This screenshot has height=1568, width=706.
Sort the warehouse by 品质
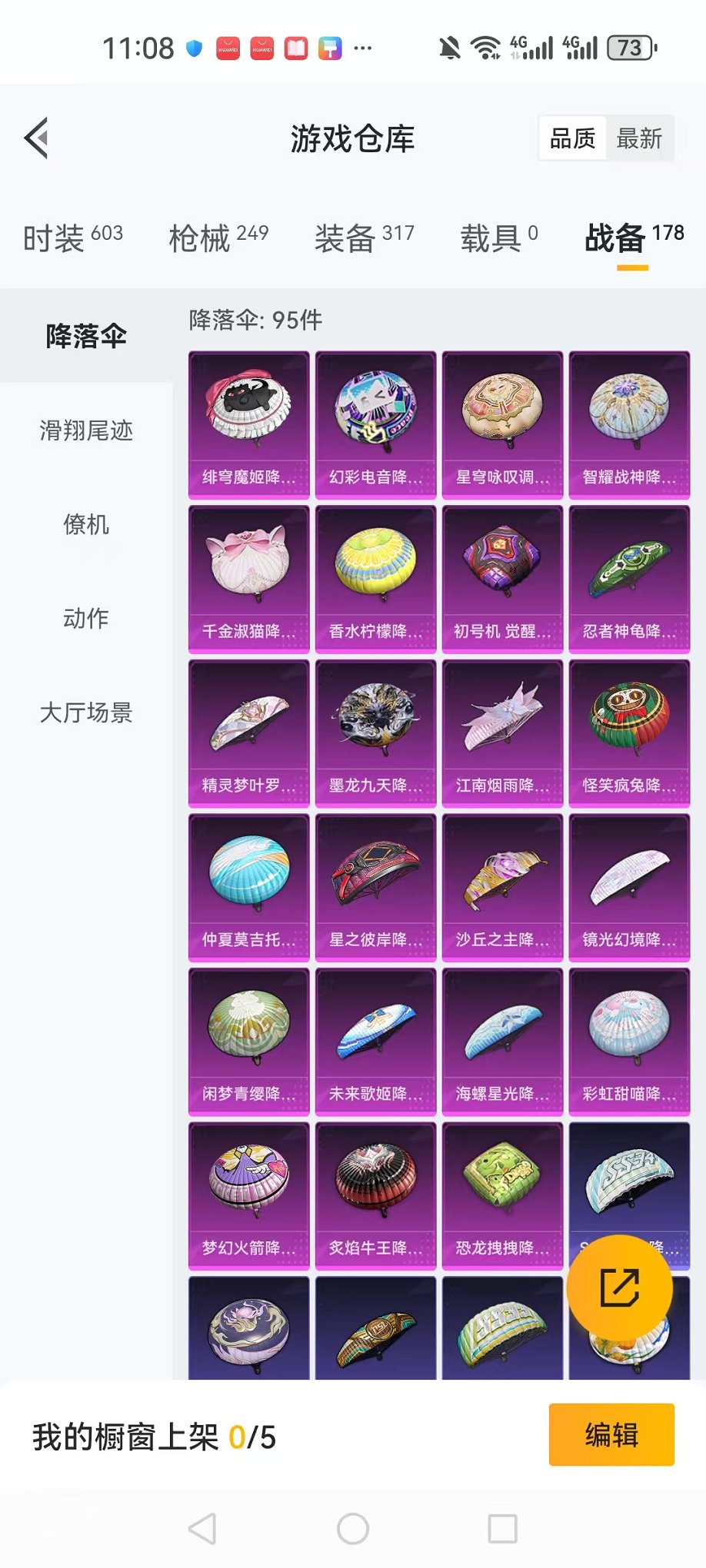[572, 139]
